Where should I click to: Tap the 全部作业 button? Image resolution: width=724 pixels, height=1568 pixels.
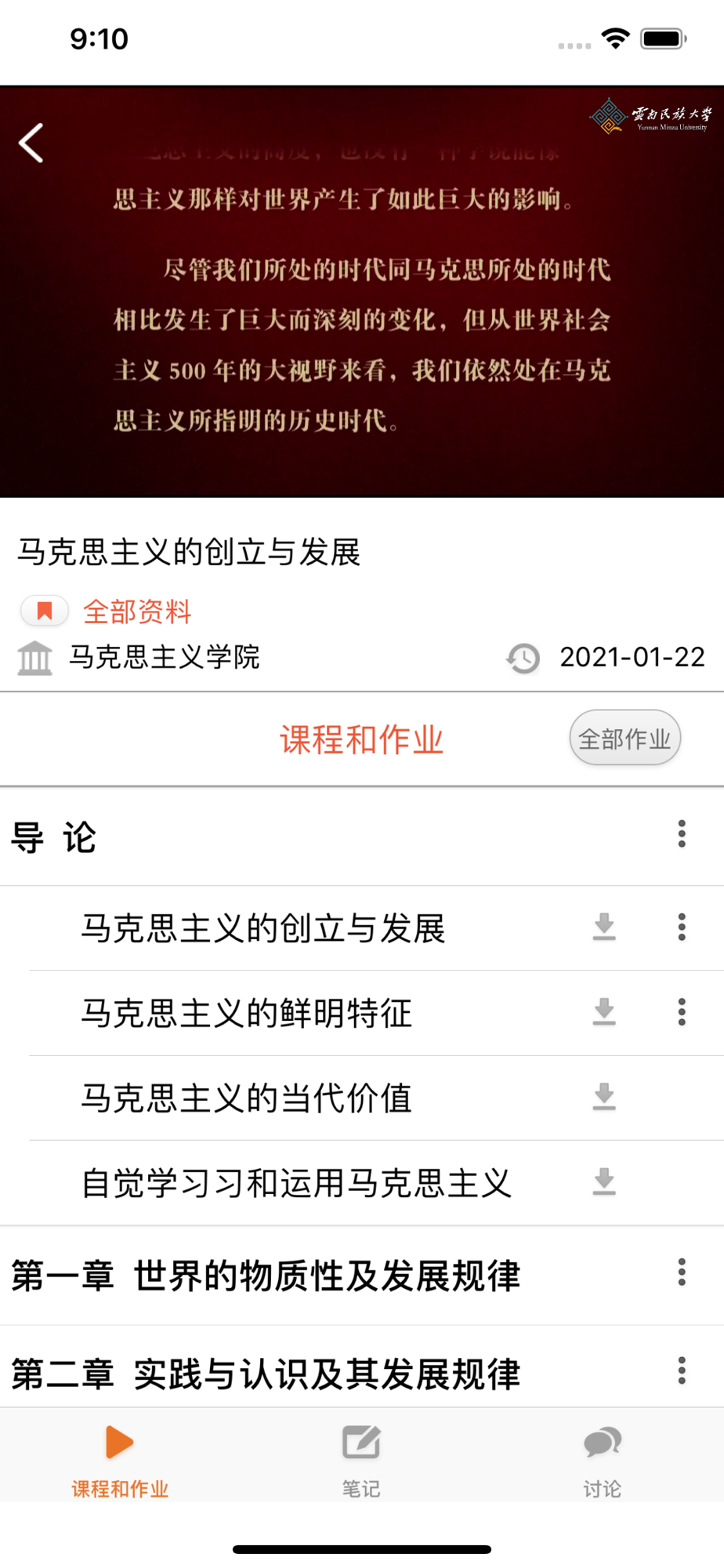point(624,738)
